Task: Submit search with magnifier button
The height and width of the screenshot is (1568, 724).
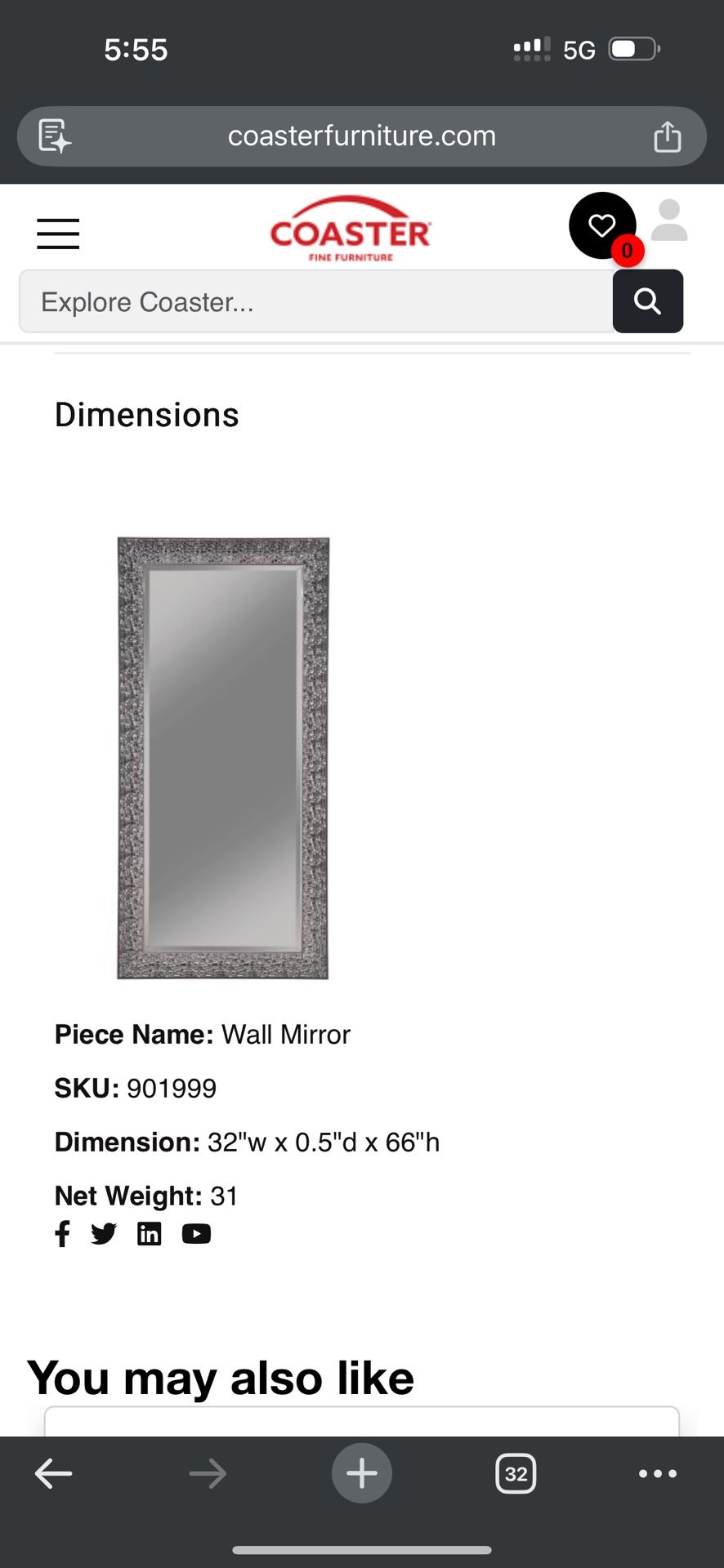Action: pos(648,301)
